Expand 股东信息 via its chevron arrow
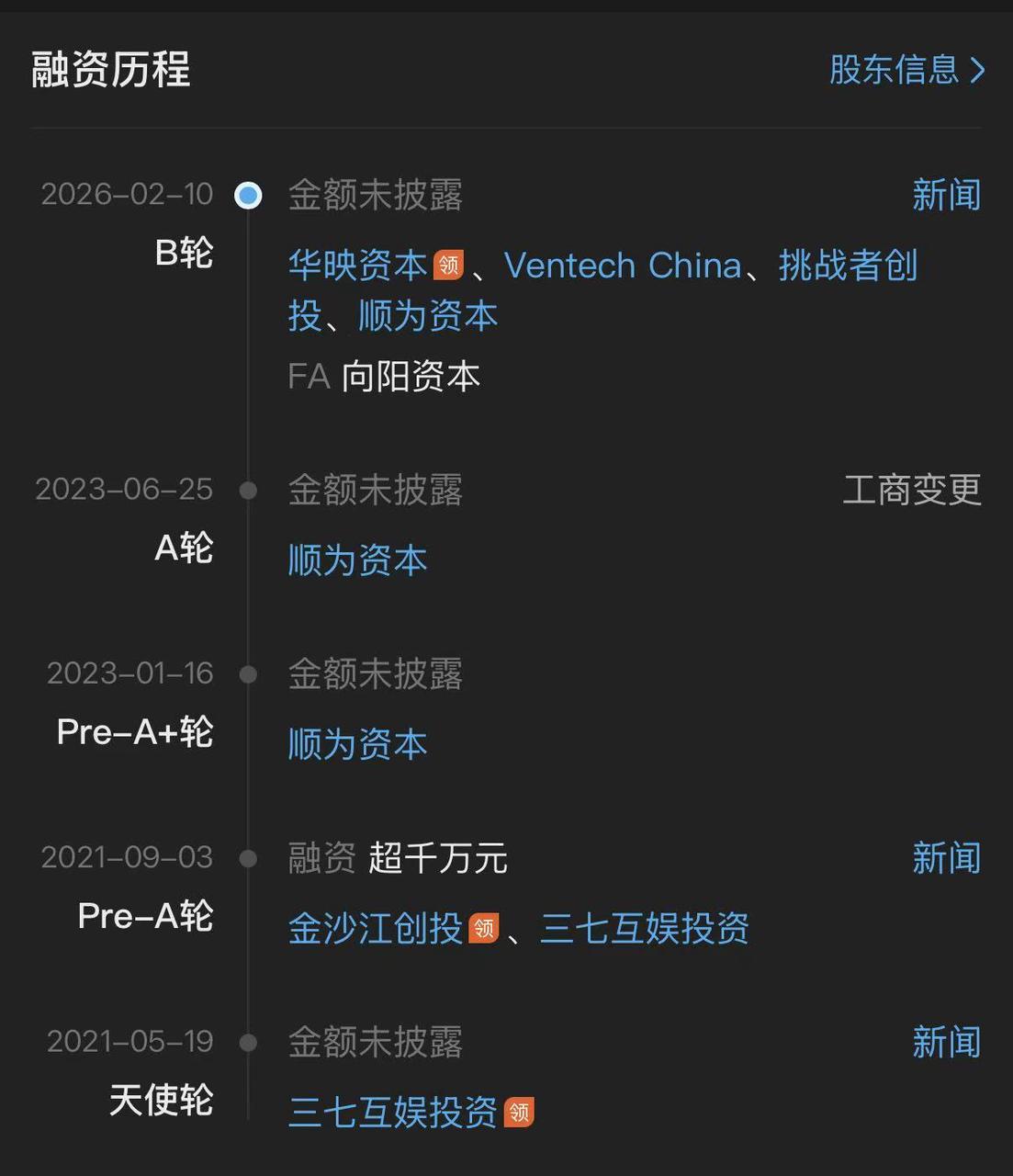1013x1176 pixels. tap(979, 71)
